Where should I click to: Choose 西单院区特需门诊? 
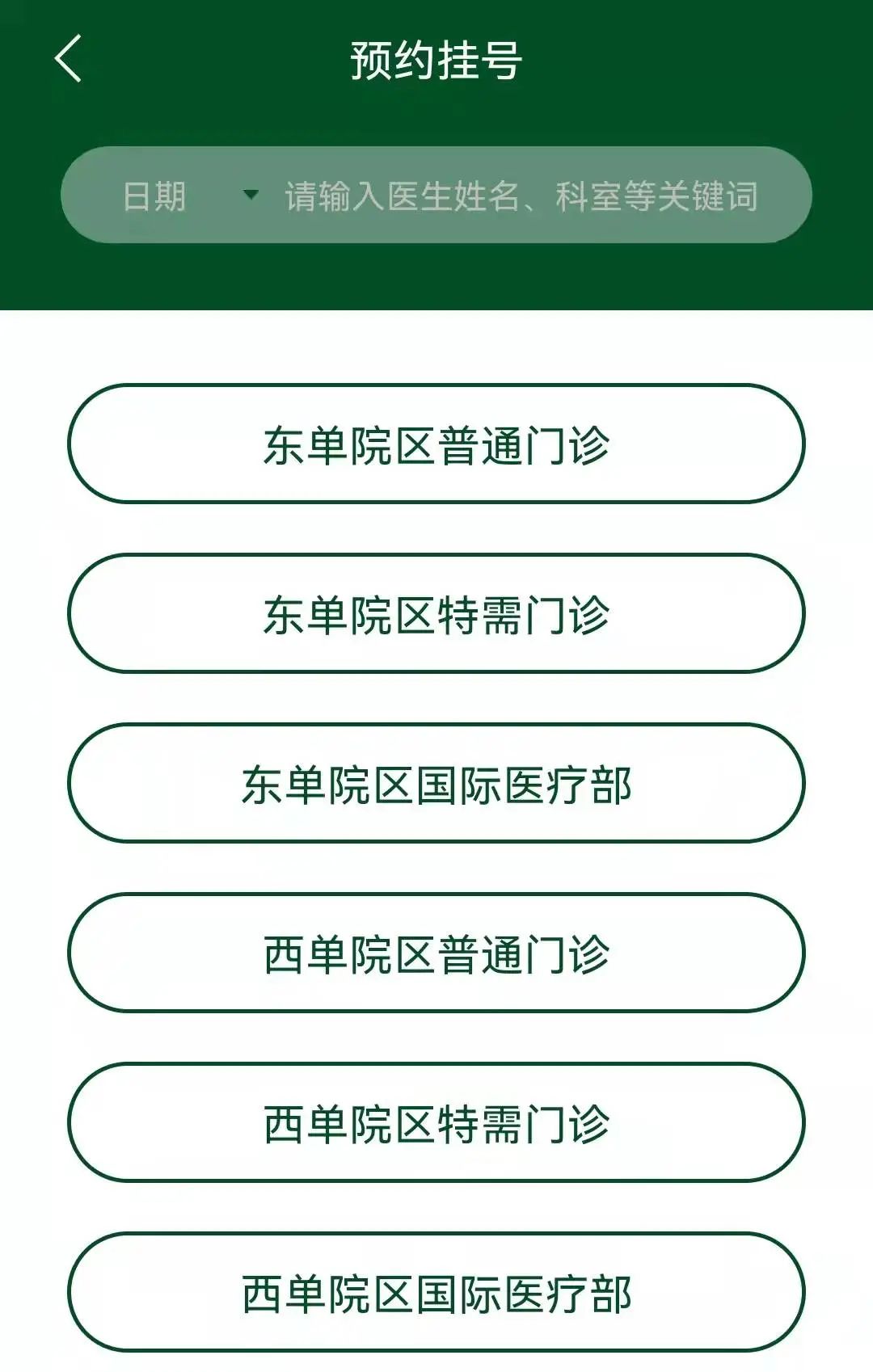tap(436, 1122)
